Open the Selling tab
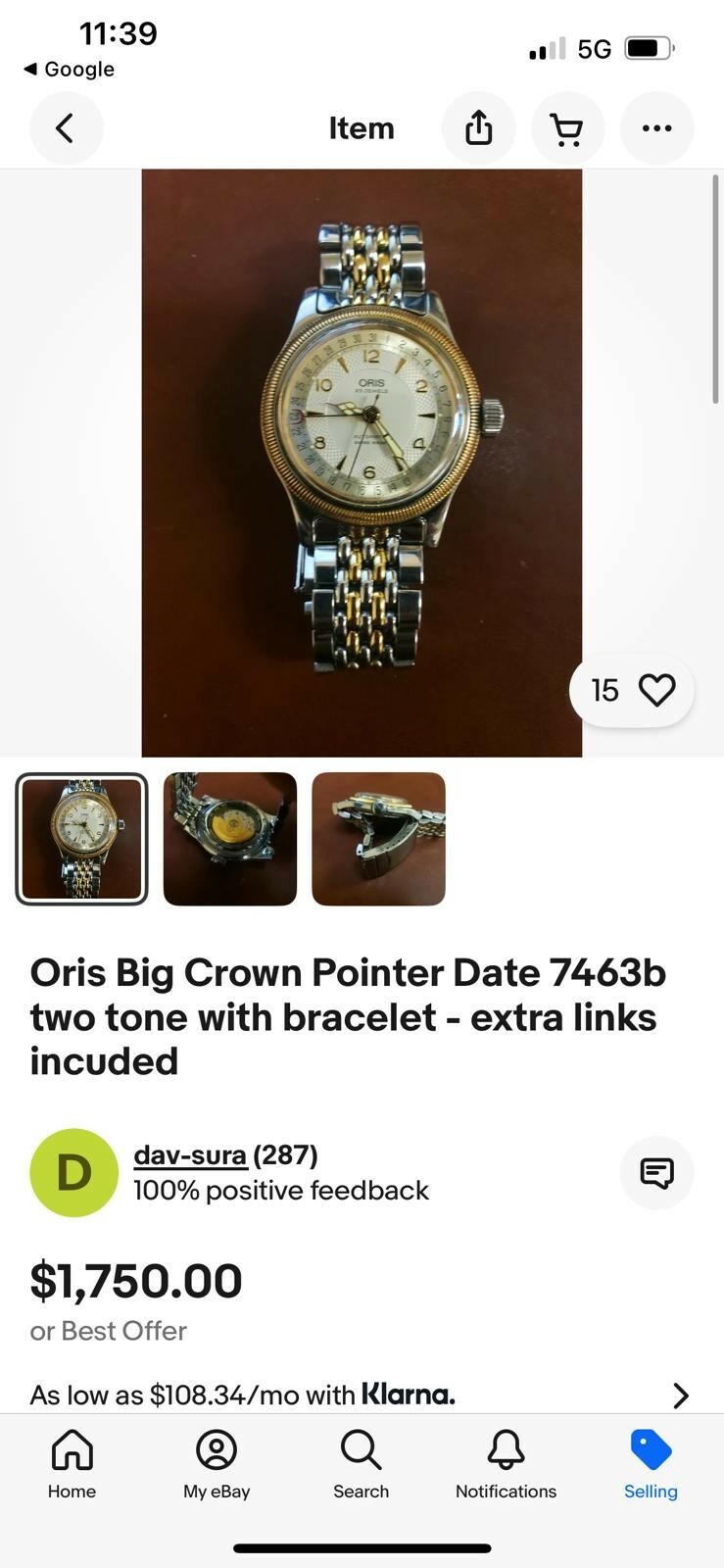 (651, 1464)
